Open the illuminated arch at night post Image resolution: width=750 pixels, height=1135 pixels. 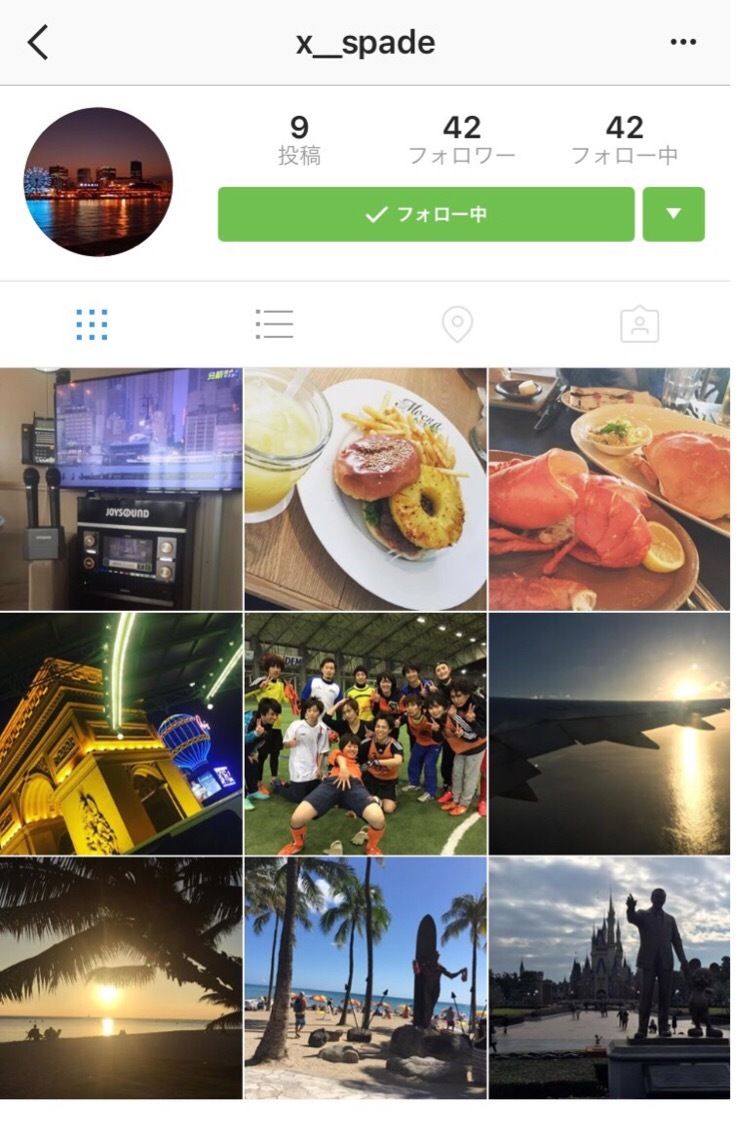coord(121,734)
